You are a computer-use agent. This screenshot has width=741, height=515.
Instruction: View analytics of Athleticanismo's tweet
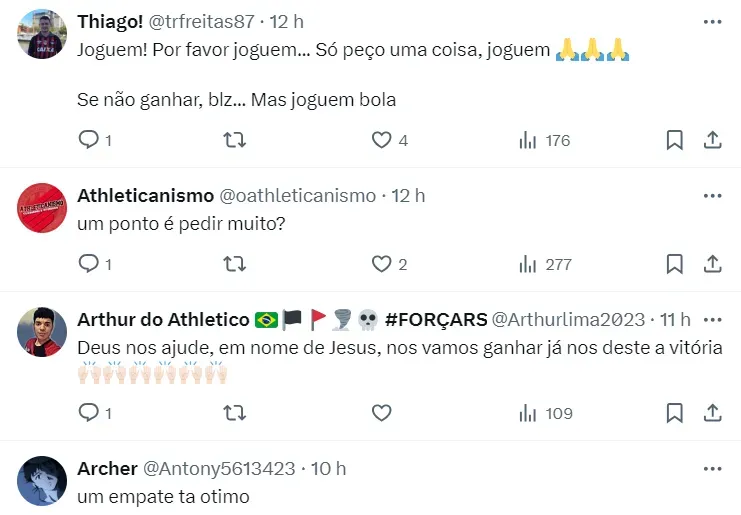pyautogui.click(x=545, y=264)
